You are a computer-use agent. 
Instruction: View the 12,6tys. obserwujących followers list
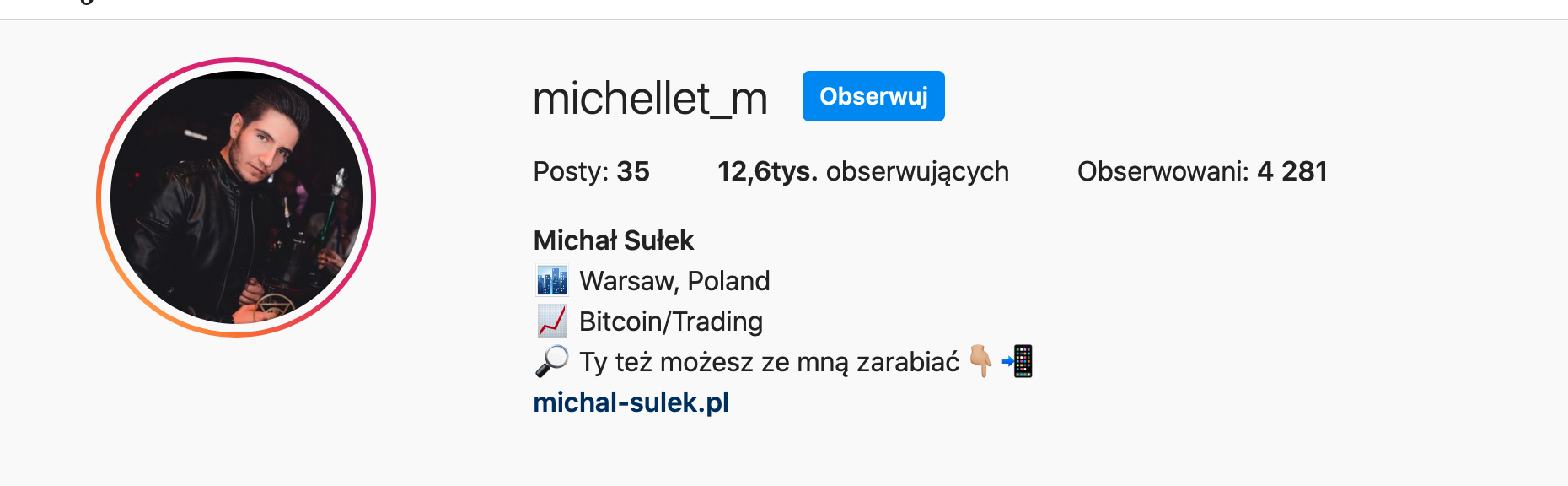click(862, 171)
